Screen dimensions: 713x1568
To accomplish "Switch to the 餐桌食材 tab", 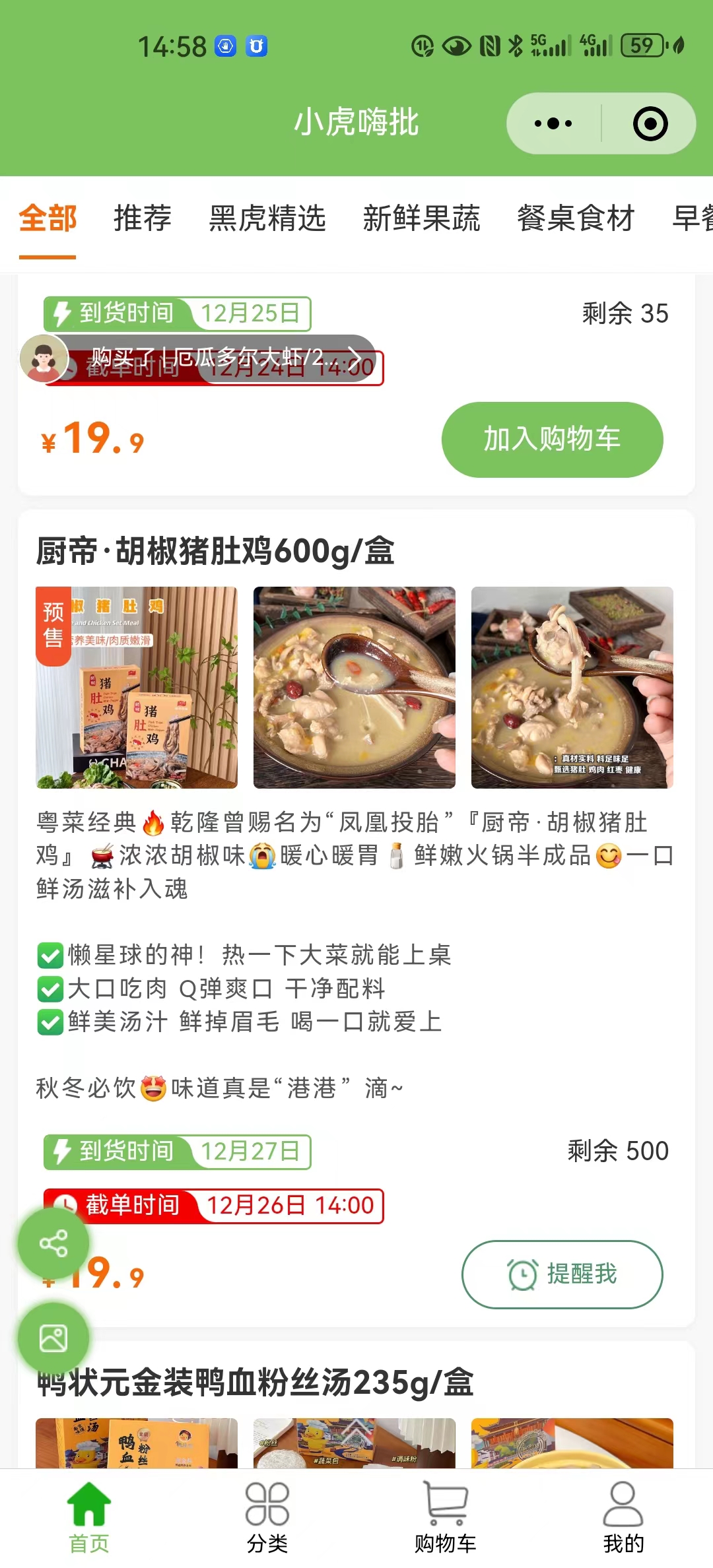I will [576, 218].
